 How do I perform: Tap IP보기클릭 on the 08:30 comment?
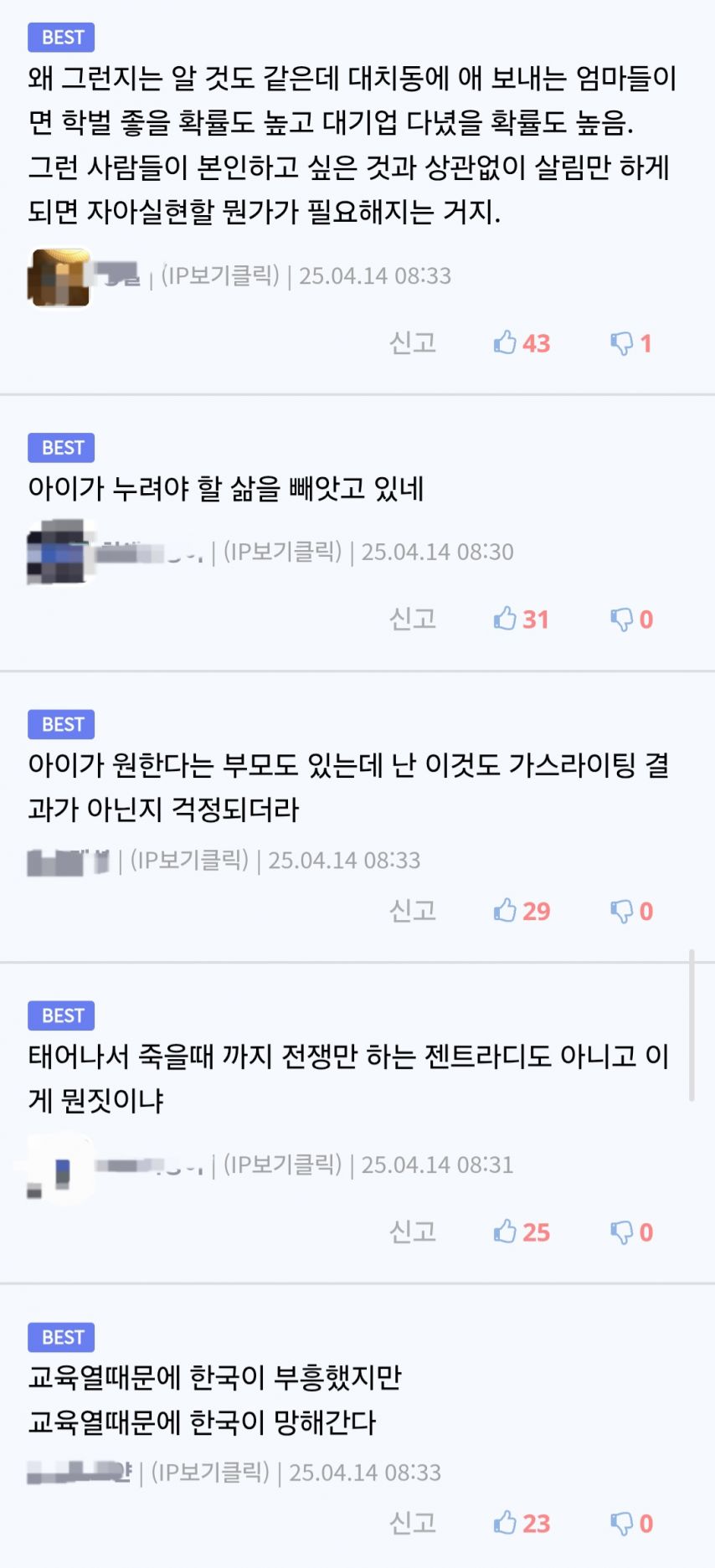tap(282, 552)
